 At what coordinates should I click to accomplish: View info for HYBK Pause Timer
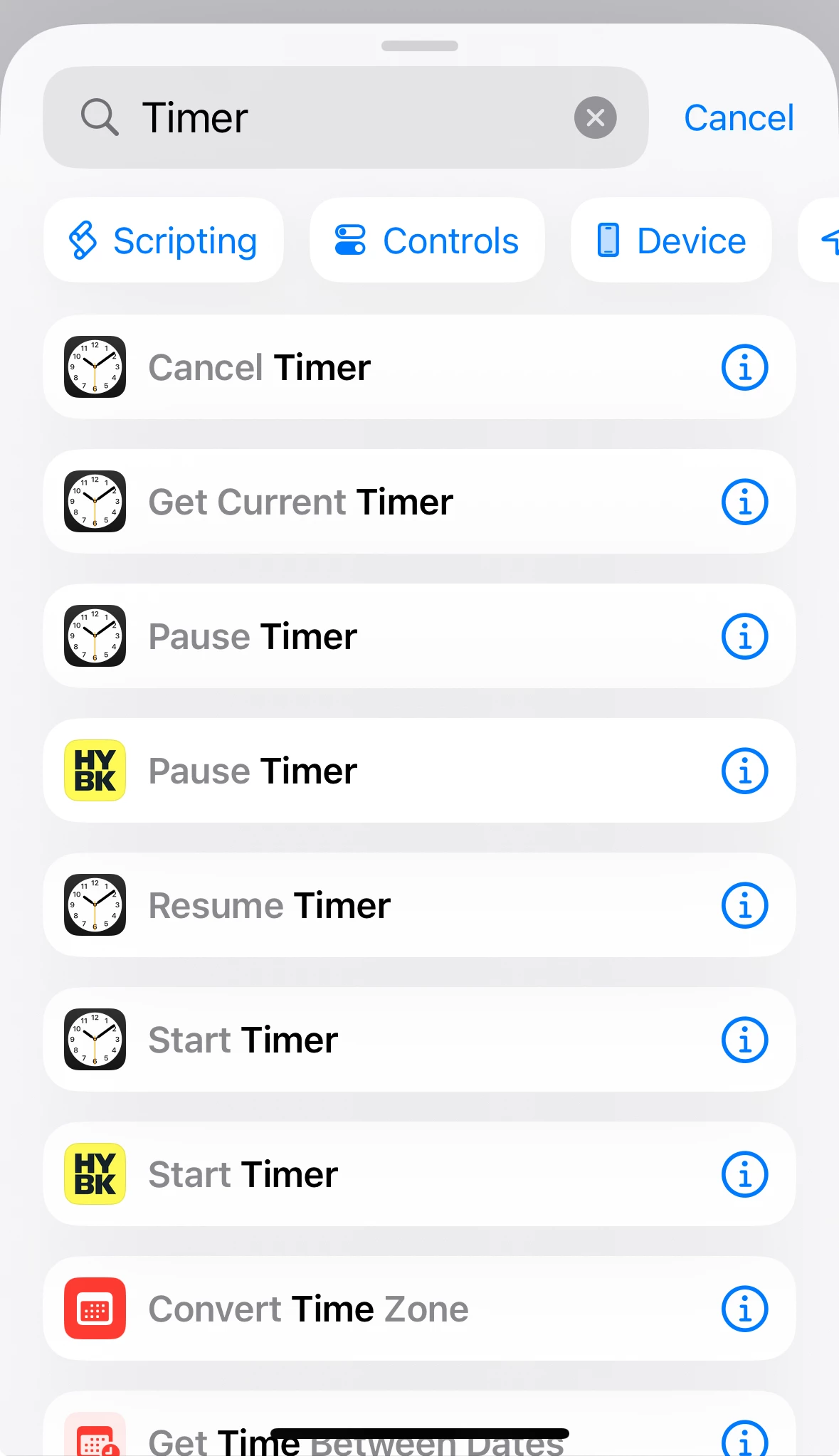[744, 771]
